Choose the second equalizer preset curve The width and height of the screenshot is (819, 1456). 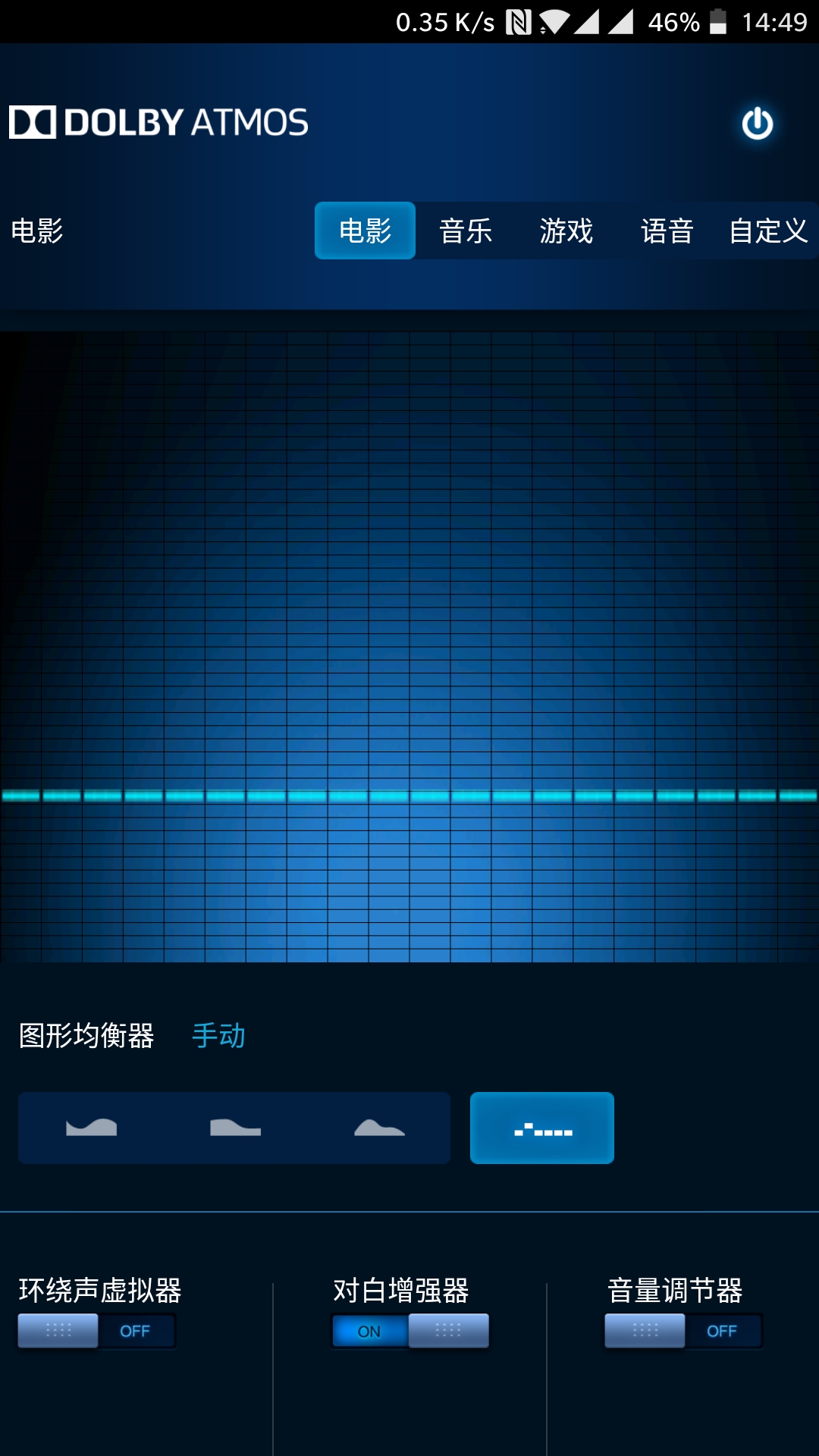point(235,1128)
